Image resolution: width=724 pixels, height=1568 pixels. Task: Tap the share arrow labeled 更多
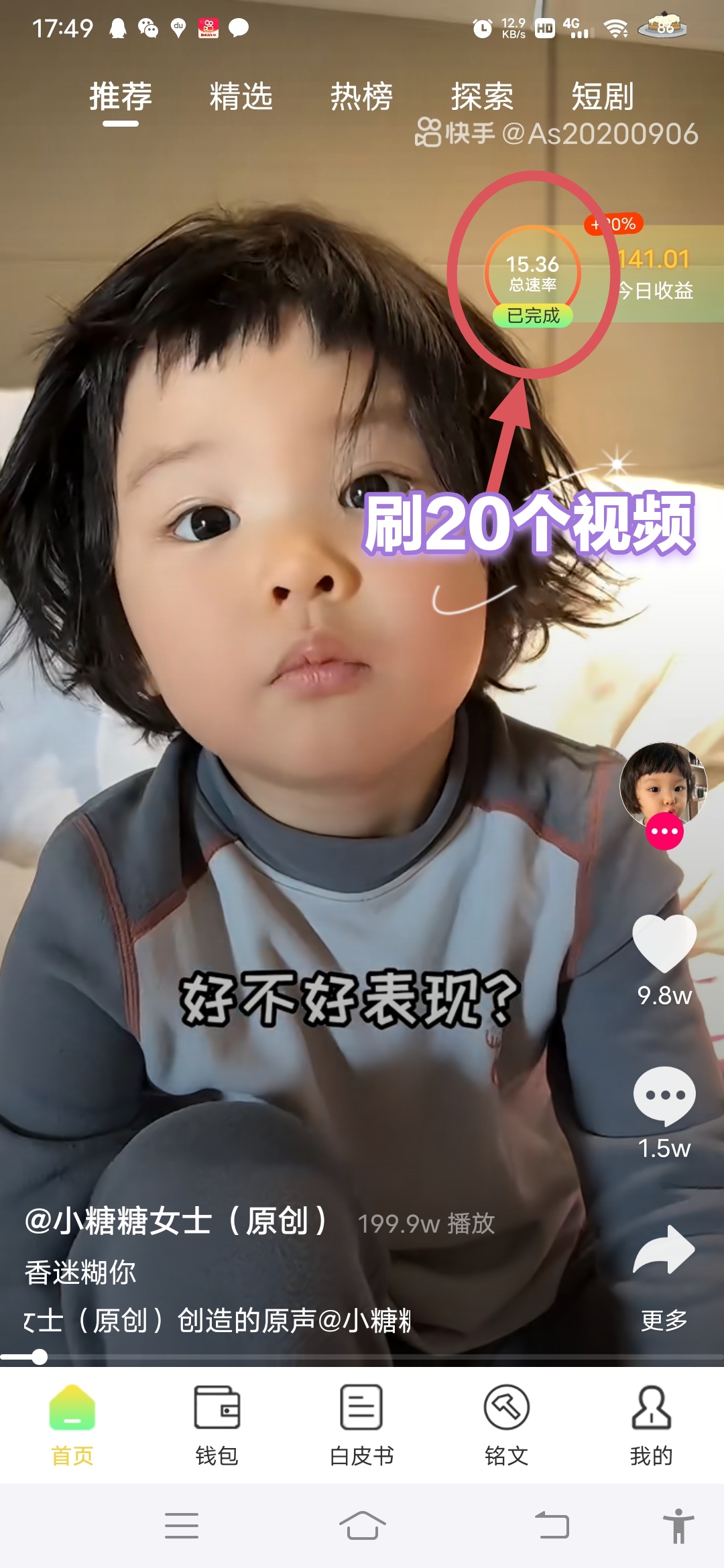(664, 1250)
